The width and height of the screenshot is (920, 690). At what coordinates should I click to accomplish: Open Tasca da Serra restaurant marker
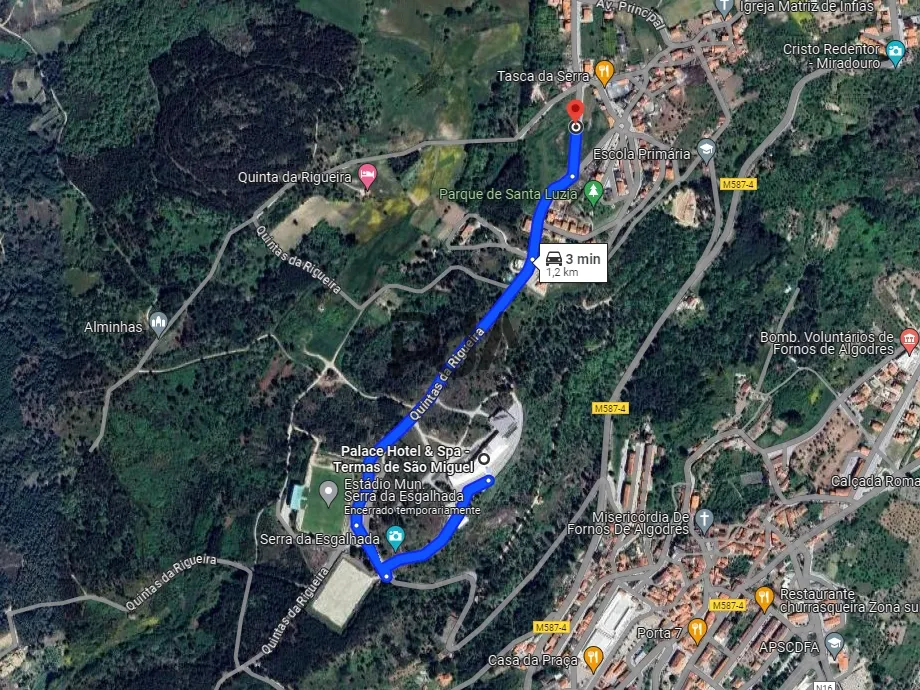coord(603,72)
